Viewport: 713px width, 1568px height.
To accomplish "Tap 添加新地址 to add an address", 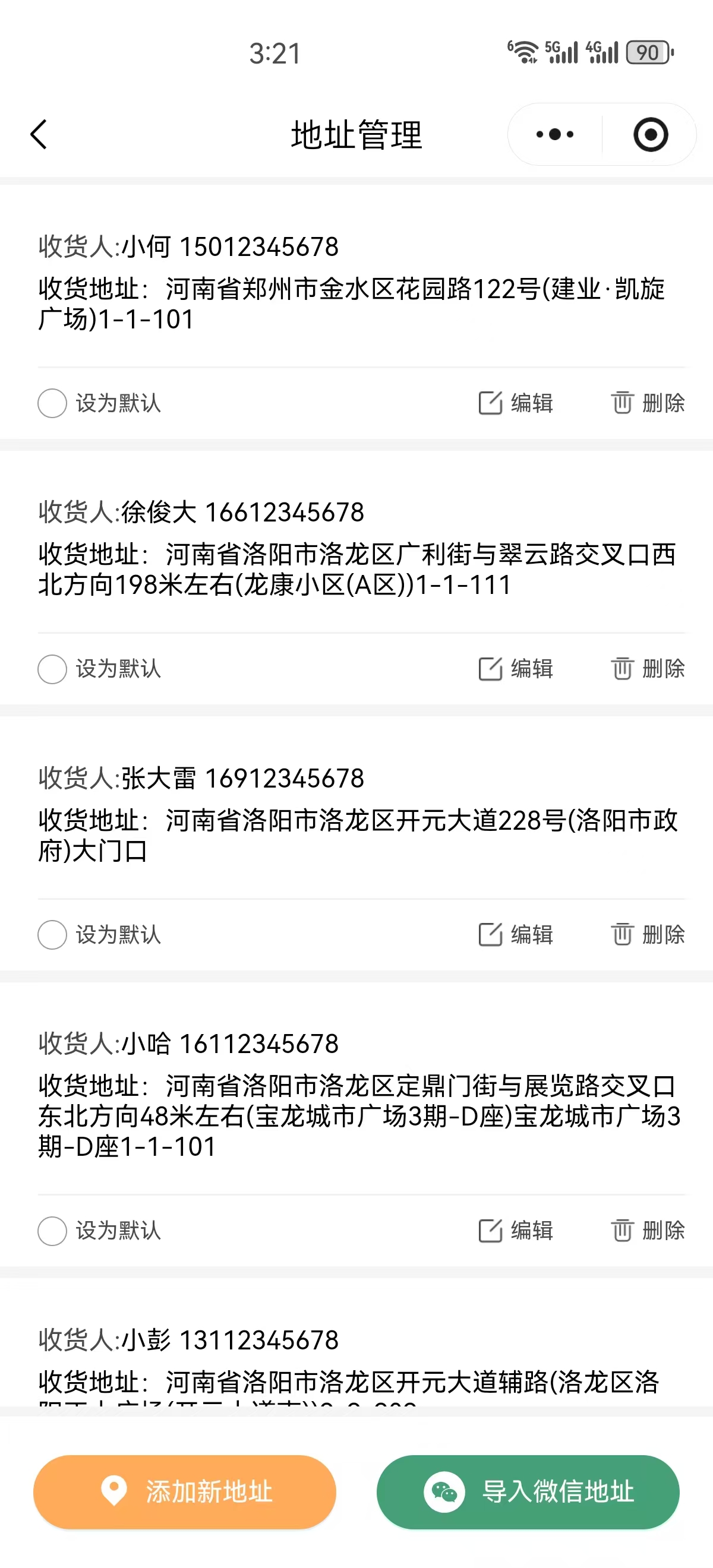I will tap(185, 1492).
